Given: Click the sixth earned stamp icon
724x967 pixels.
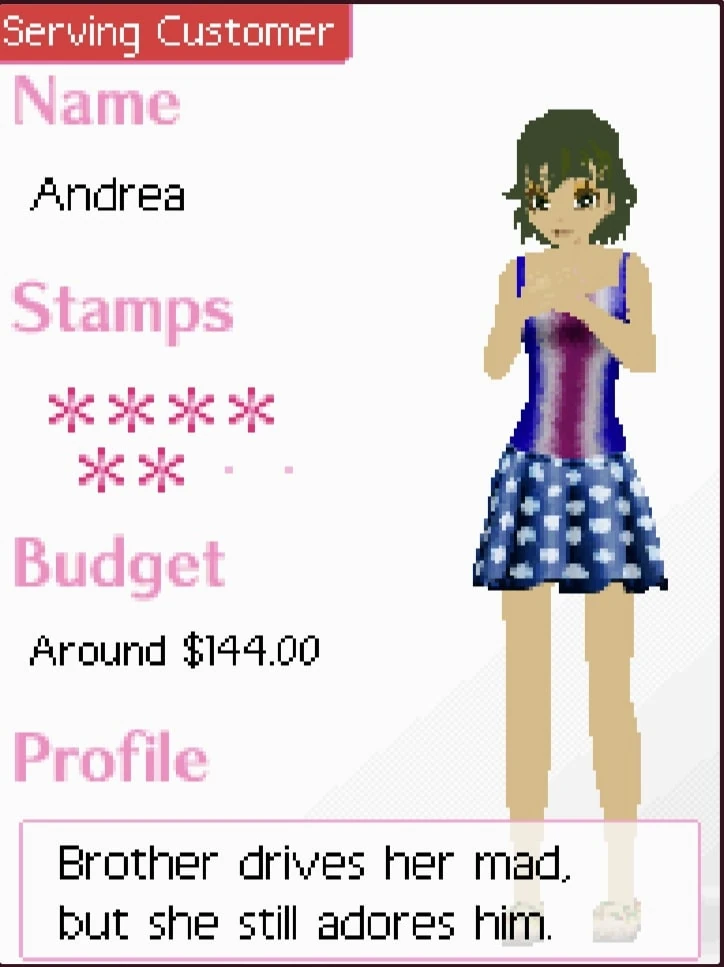Looking at the screenshot, I should 159,466.
